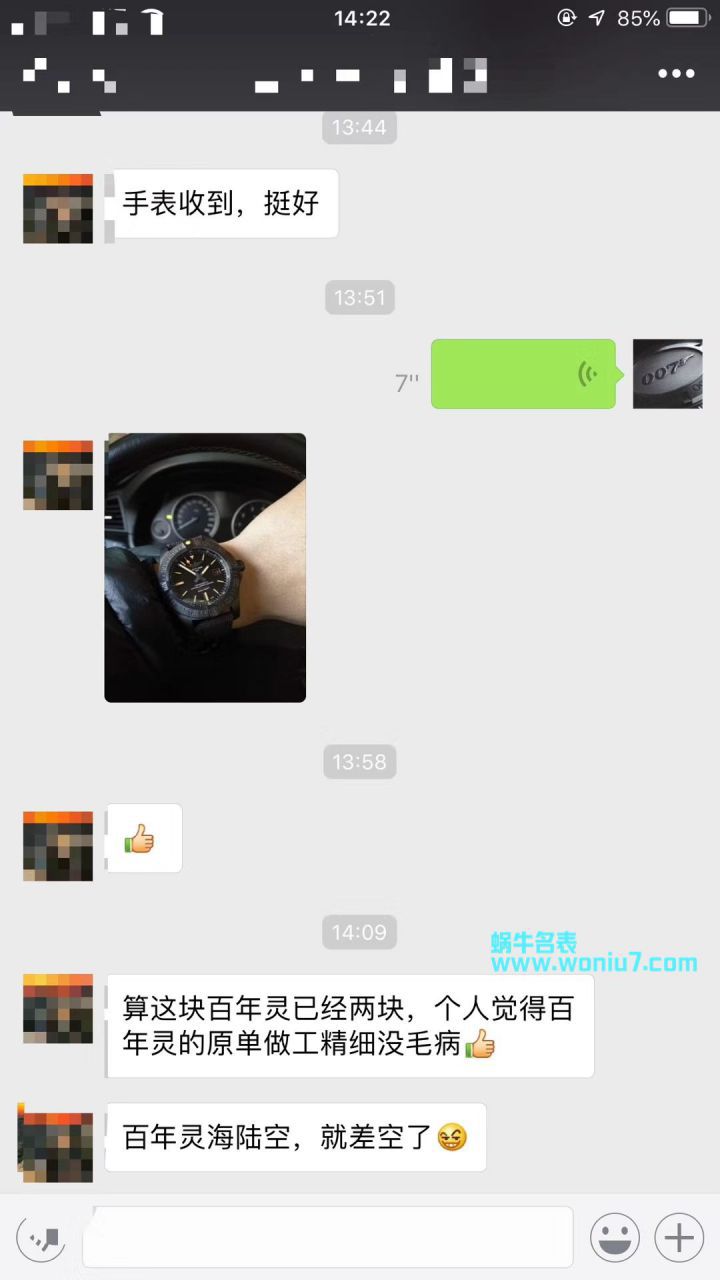Select the orientation lock icon in status bar
The width and height of the screenshot is (720, 1280).
[x=565, y=16]
